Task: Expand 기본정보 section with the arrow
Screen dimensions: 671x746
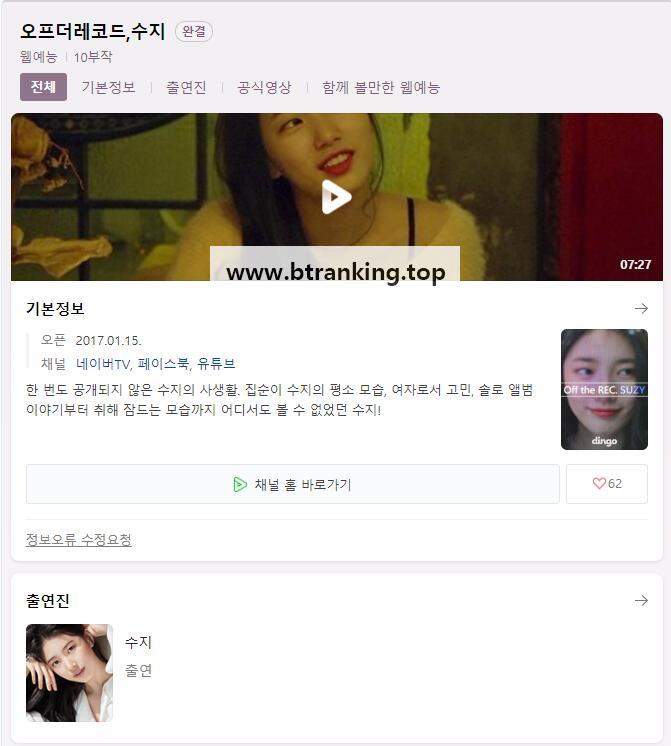Action: pos(640,309)
